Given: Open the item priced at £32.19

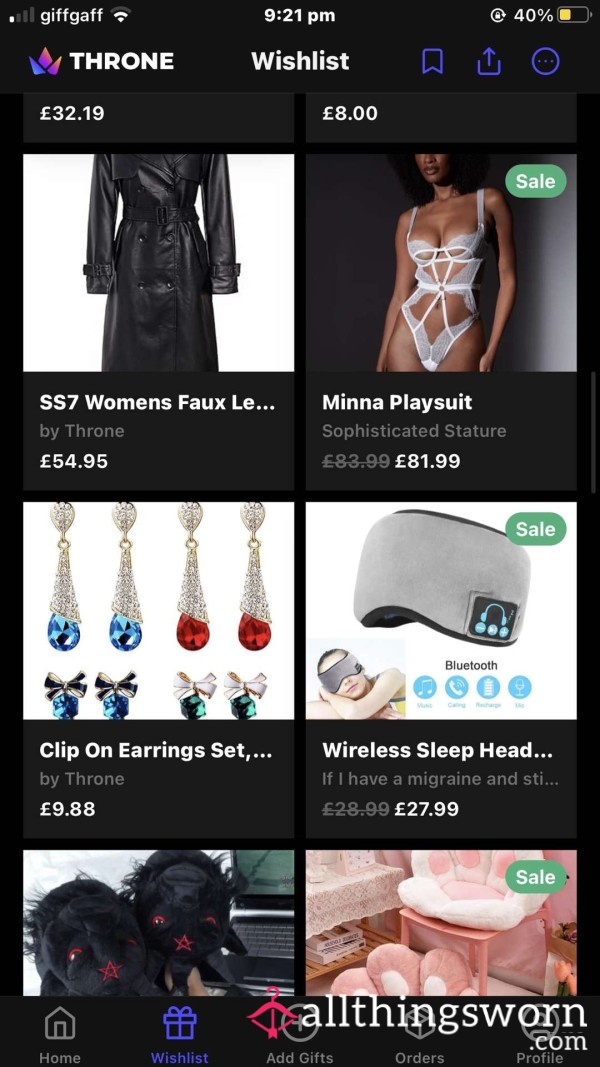Looking at the screenshot, I should pyautogui.click(x=159, y=116).
